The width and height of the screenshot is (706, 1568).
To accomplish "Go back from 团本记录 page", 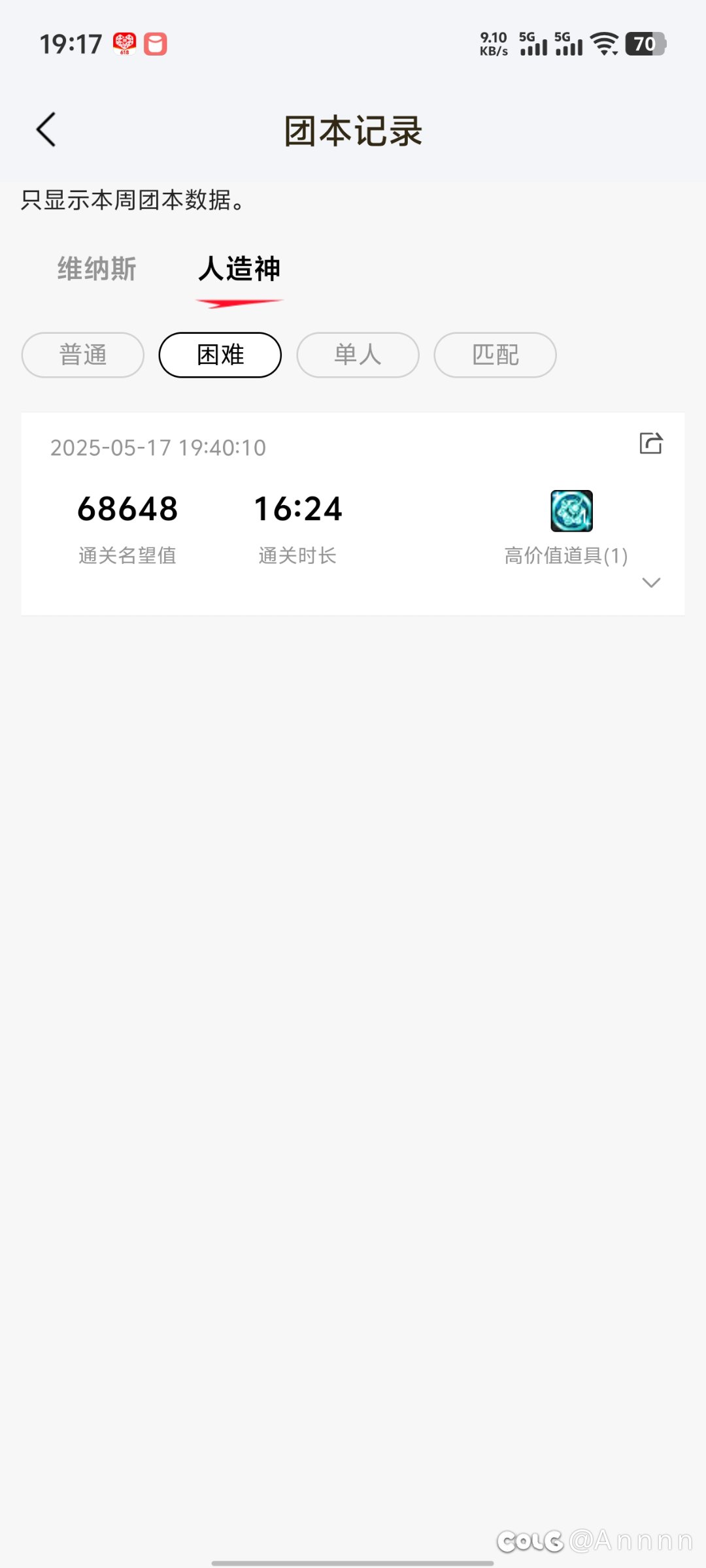I will pos(46,129).
